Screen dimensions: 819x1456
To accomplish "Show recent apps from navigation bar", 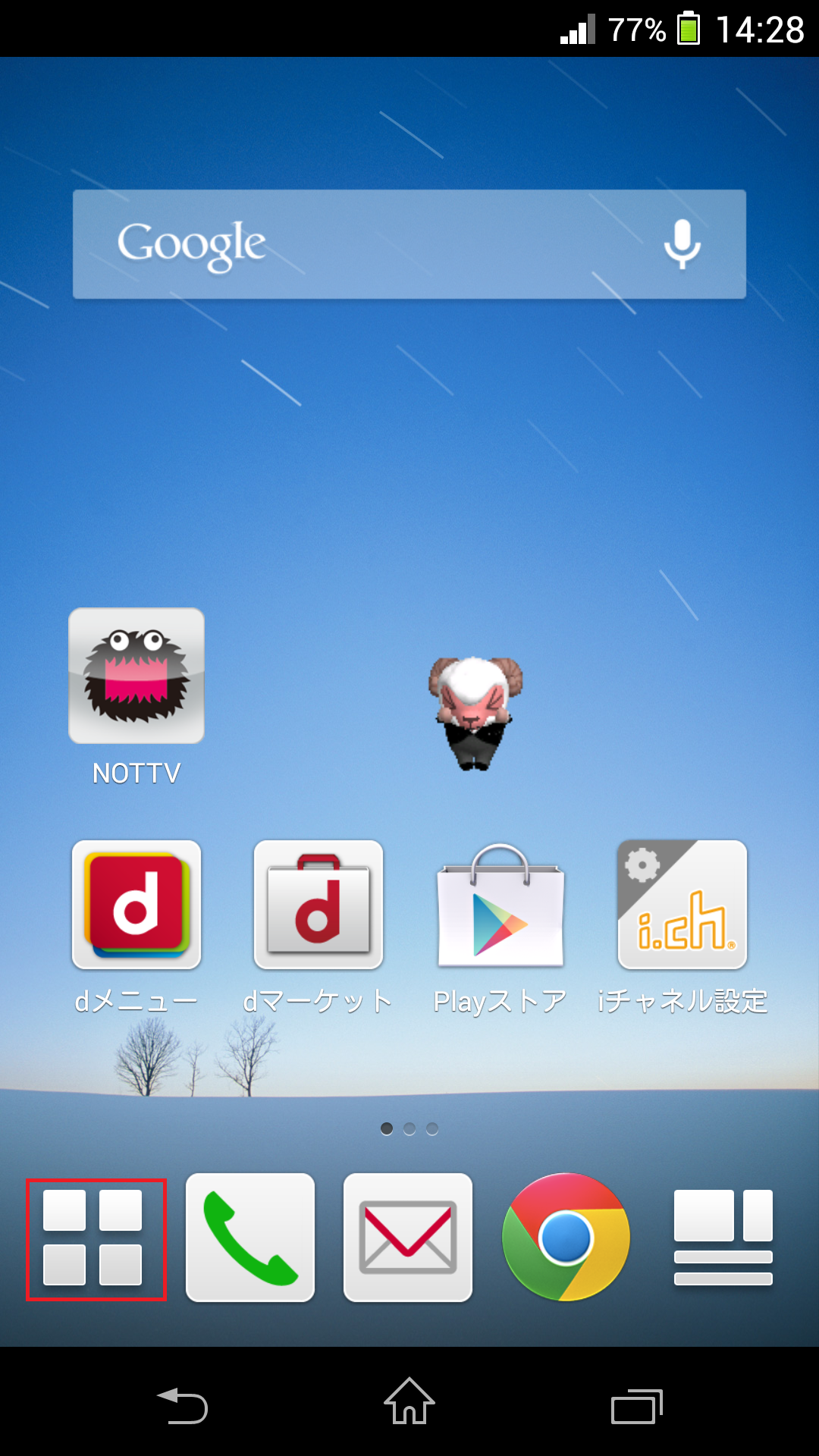I will [636, 1405].
